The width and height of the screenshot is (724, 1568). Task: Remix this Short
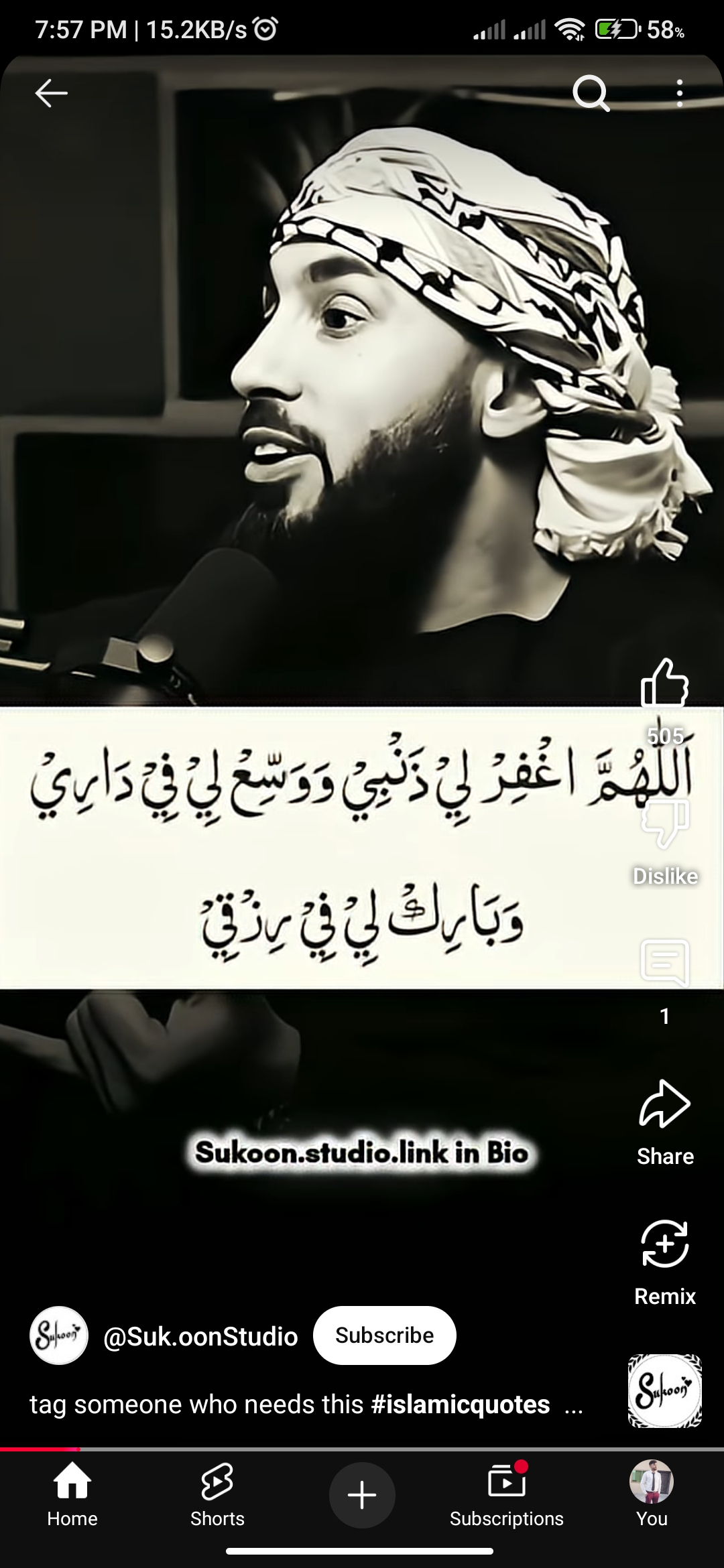[664, 1245]
